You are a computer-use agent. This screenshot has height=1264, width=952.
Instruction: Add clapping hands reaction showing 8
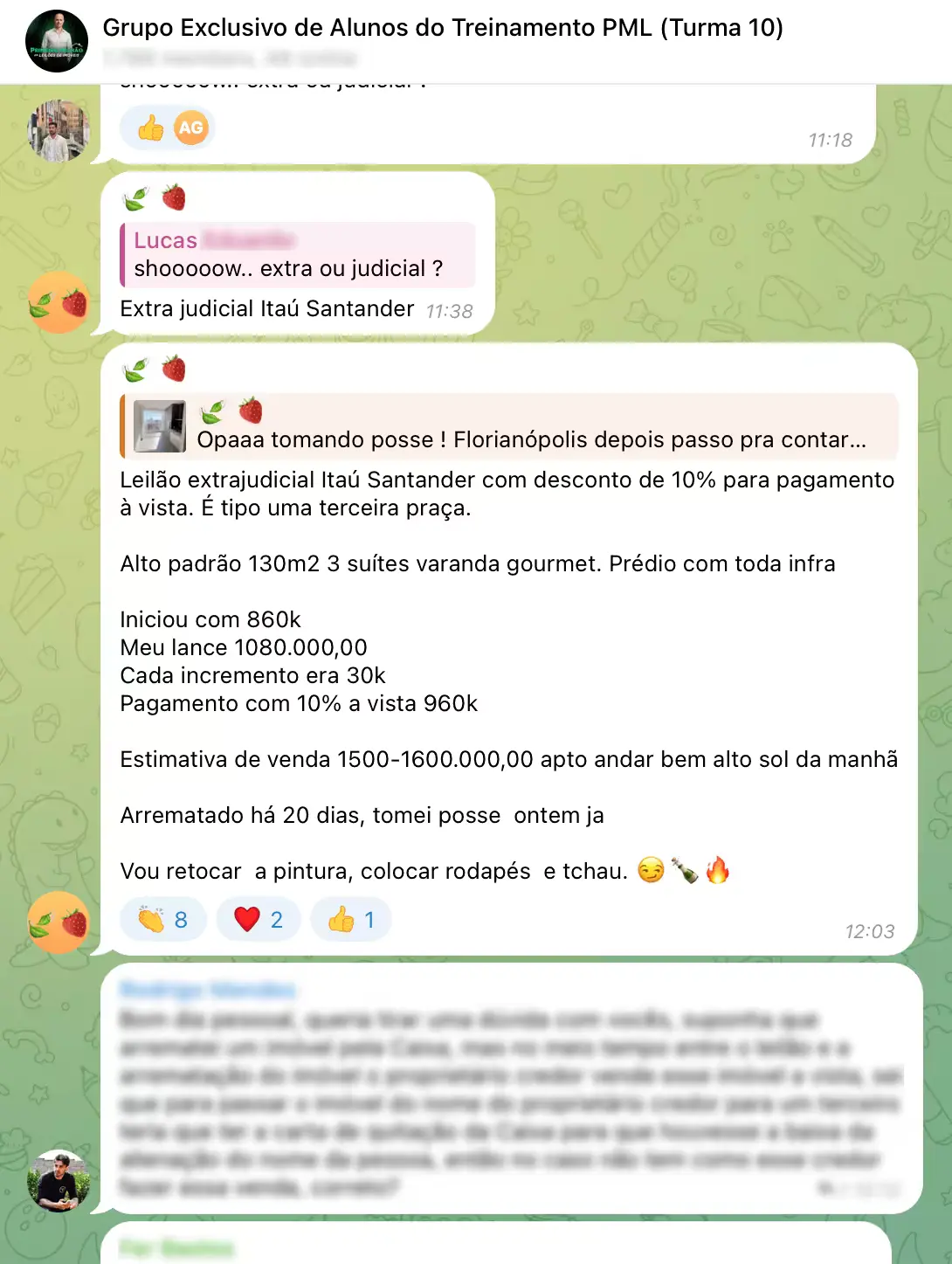(x=163, y=919)
